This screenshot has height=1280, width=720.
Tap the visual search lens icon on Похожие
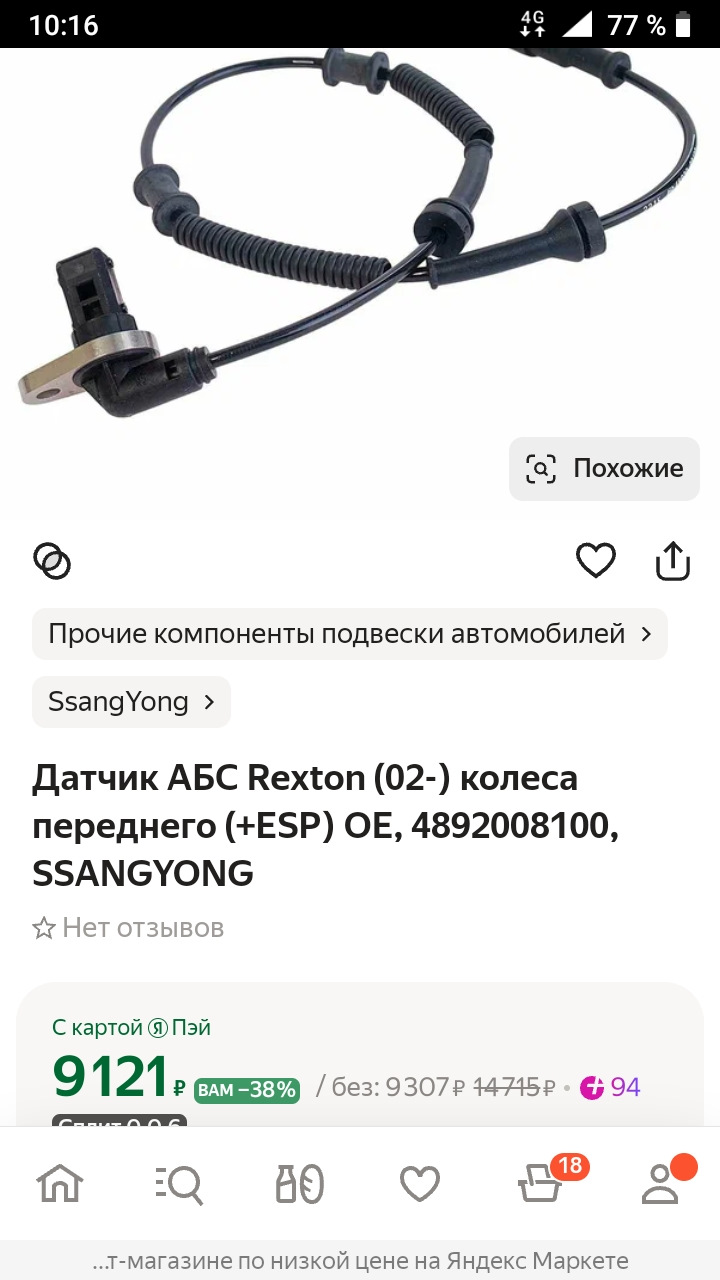coord(541,468)
